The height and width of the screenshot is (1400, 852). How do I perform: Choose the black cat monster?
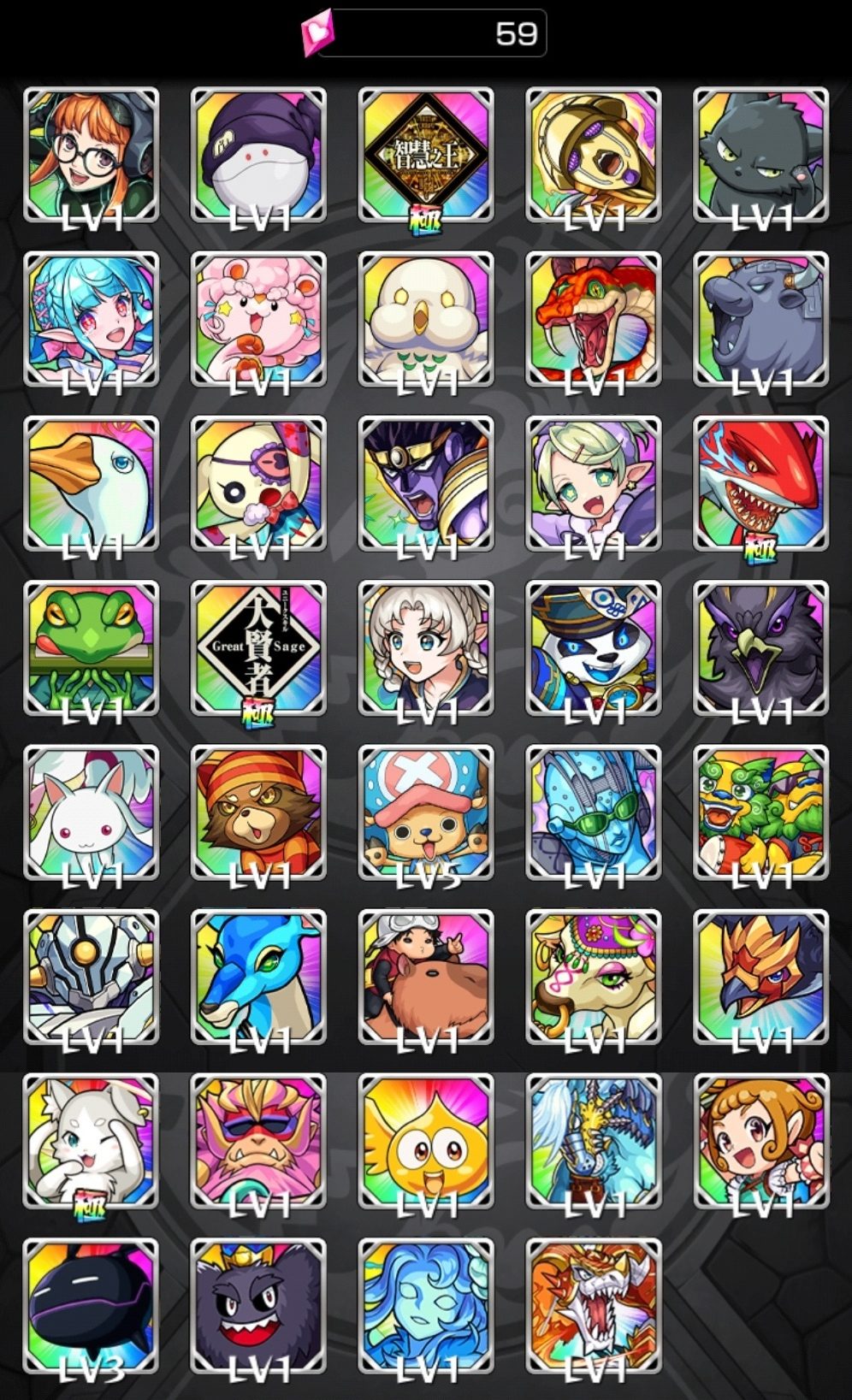pos(761,155)
